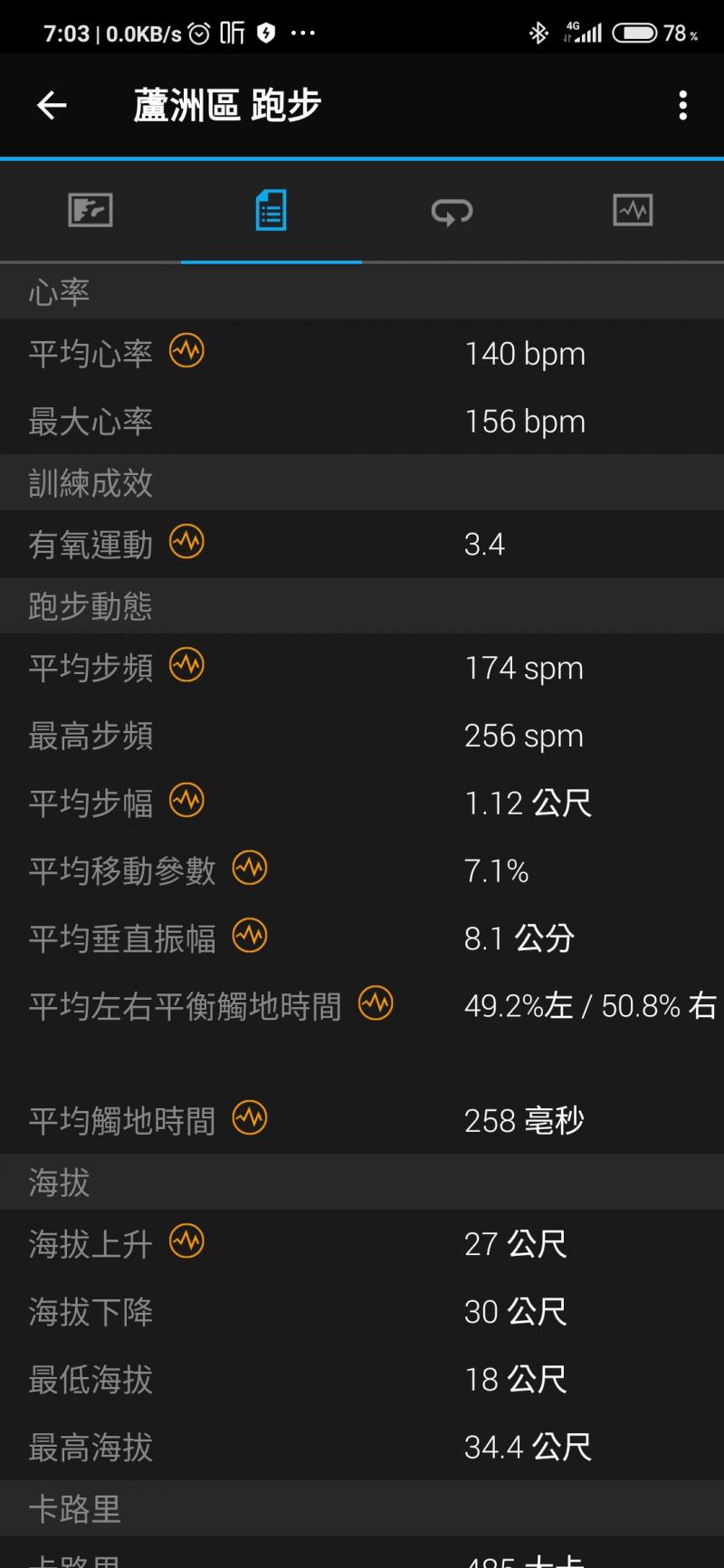The image size is (724, 1568).
Task: Open chart icon next to 平均垂直振幅
Action: click(250, 936)
